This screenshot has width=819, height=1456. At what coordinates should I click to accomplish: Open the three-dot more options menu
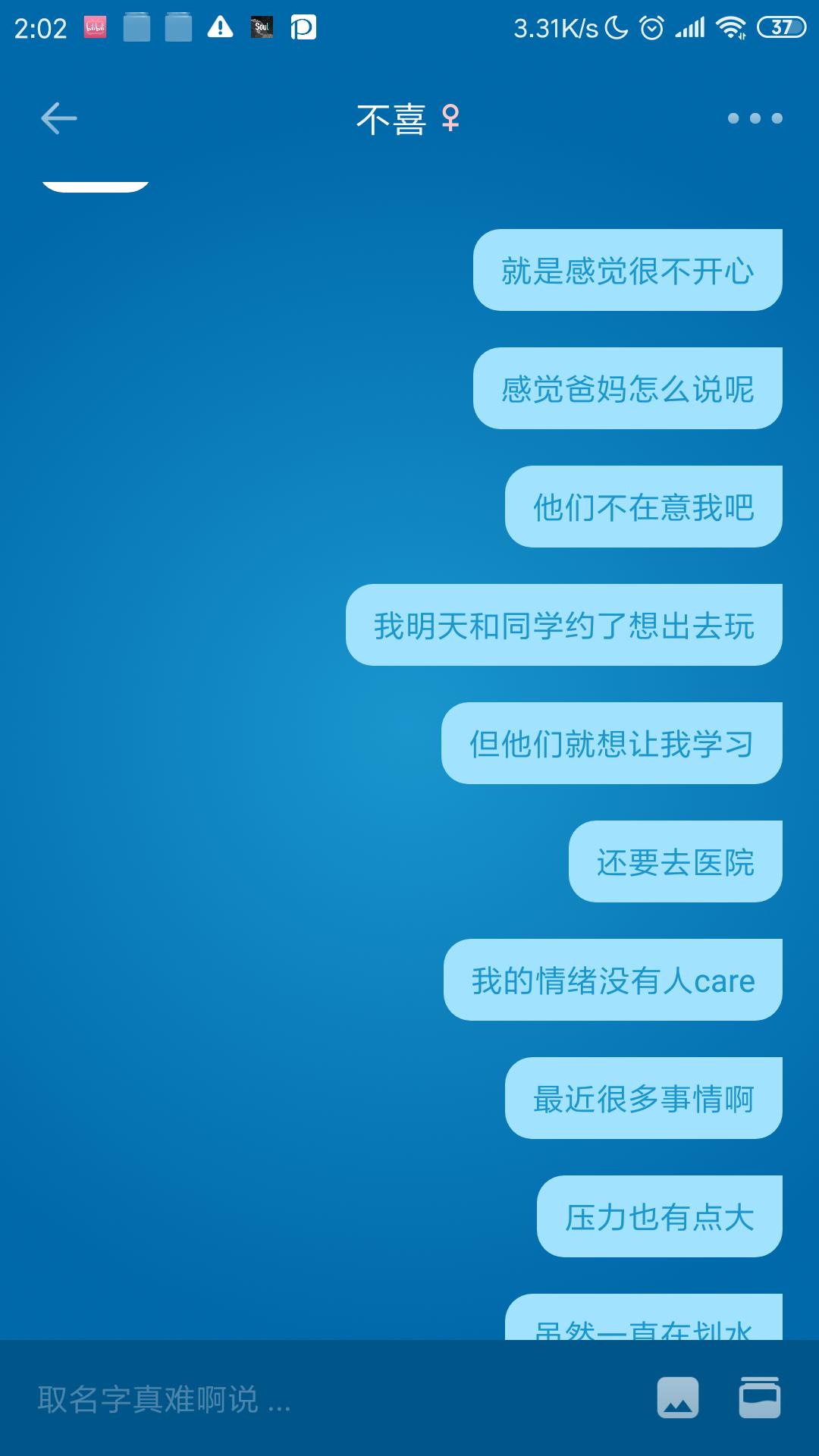[x=755, y=118]
